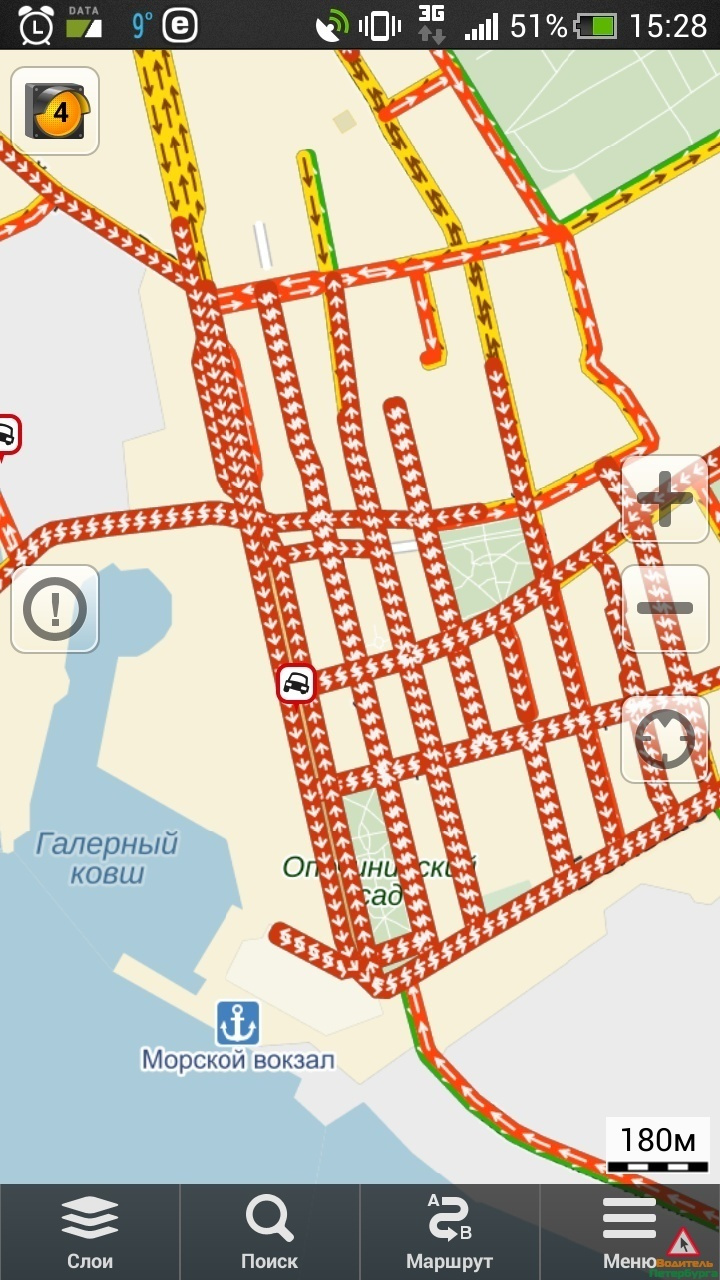This screenshot has height=1280, width=720.
Task: Zoom in the map with plus button
Action: (x=665, y=499)
